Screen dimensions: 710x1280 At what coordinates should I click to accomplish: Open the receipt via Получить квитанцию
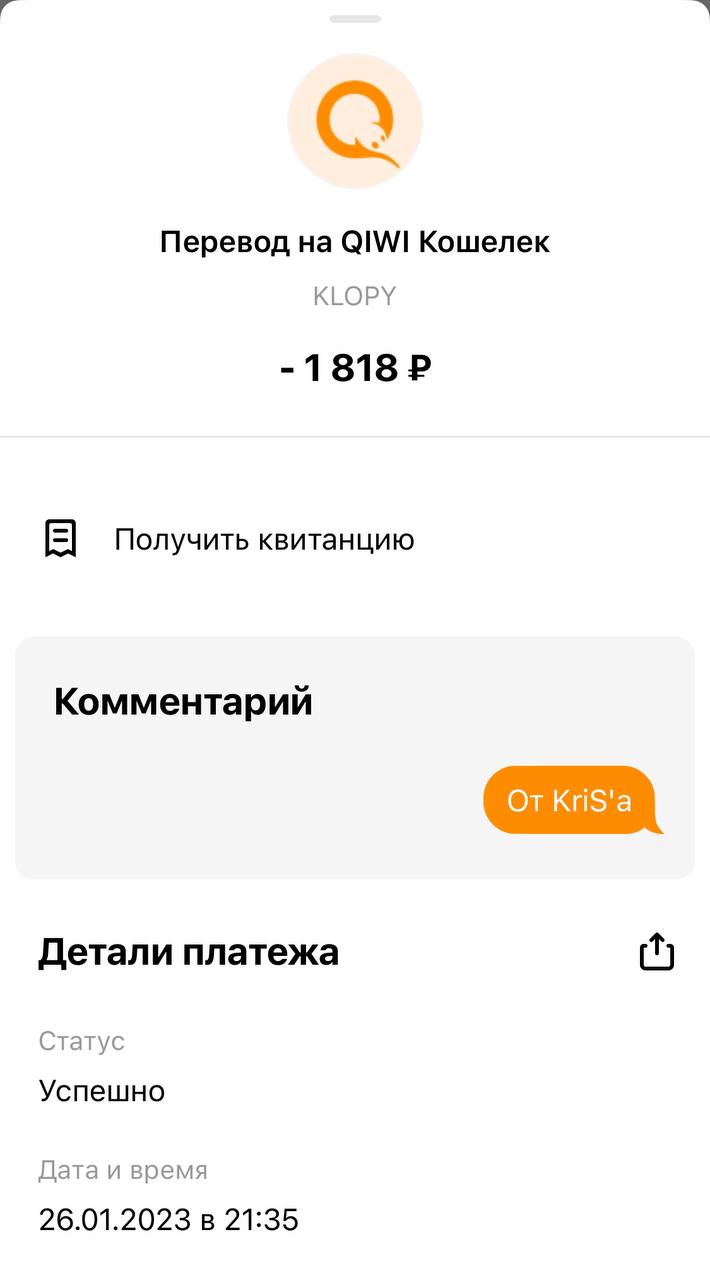[x=263, y=540]
